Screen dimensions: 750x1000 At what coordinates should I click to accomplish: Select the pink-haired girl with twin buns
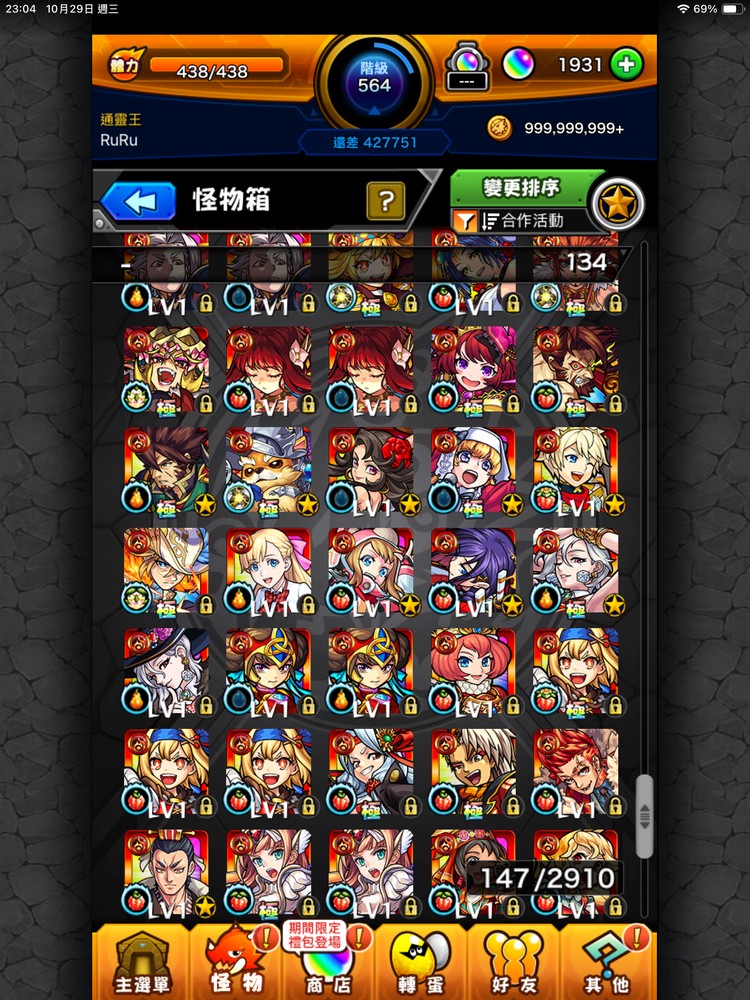pyautogui.click(x=473, y=671)
